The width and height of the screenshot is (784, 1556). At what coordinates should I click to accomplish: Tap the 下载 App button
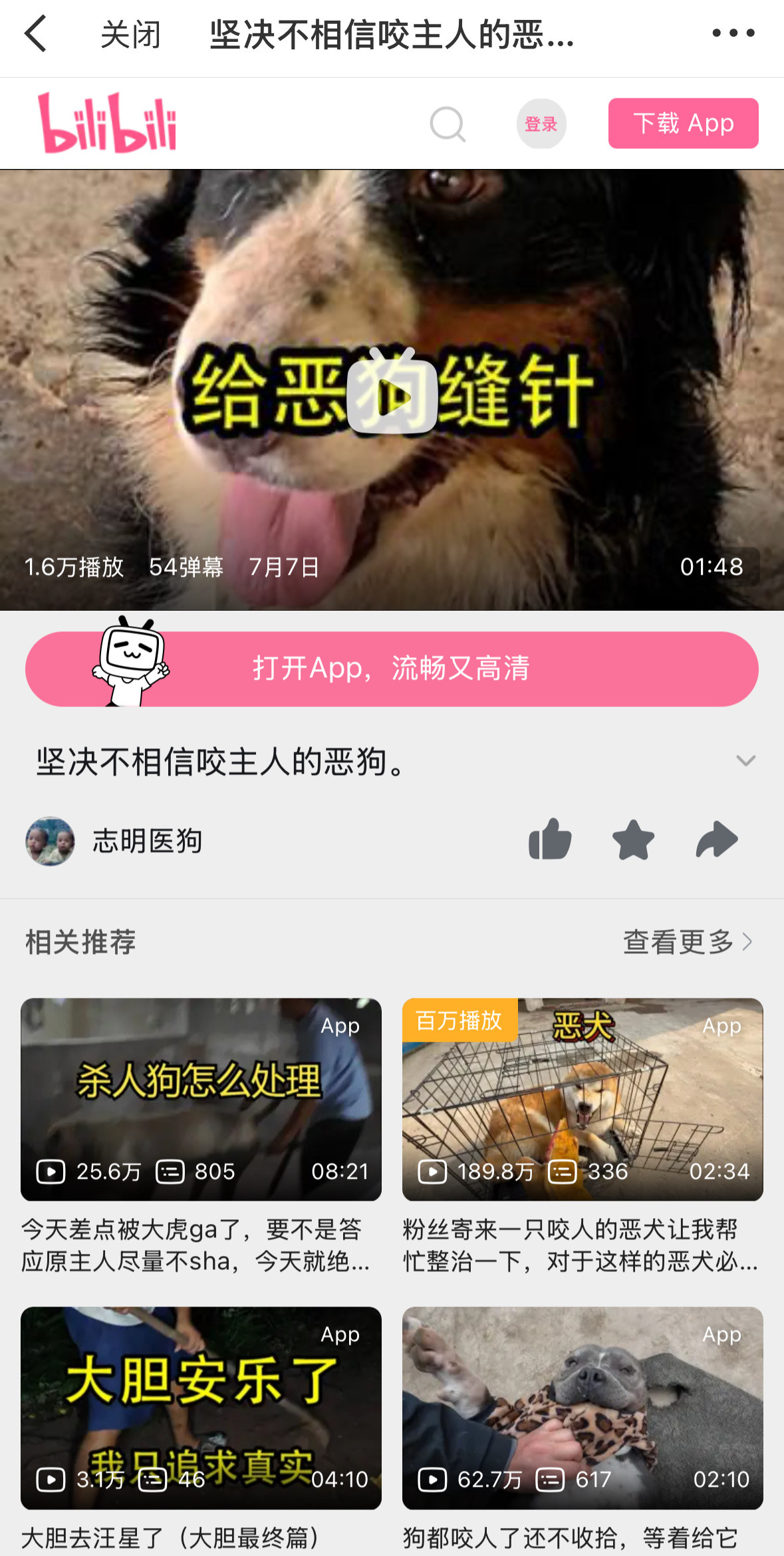[683, 123]
